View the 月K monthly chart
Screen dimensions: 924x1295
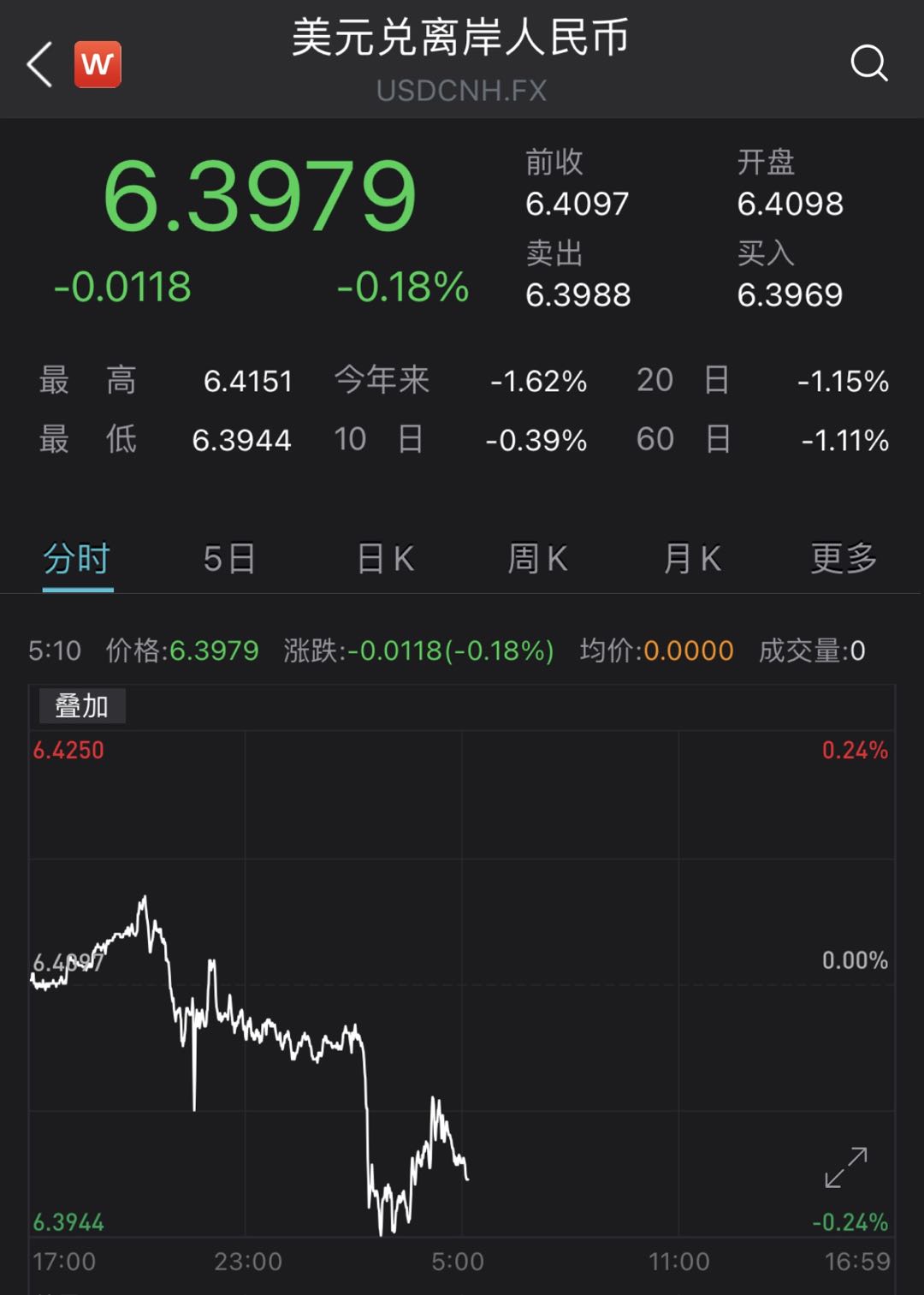pos(692,559)
